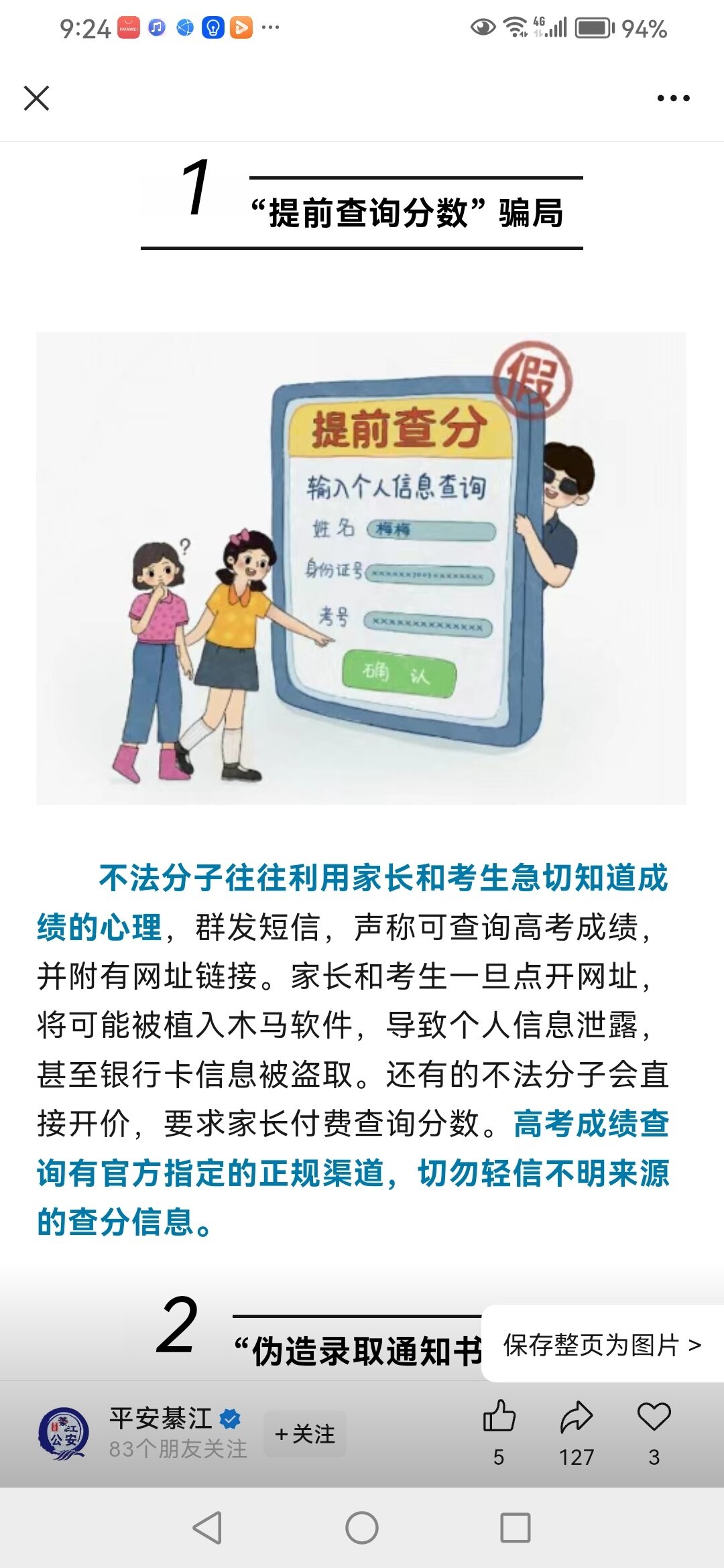This screenshot has height=1568, width=724.
Task: Tap 保存整页为图片 to save page
Action: (602, 1344)
